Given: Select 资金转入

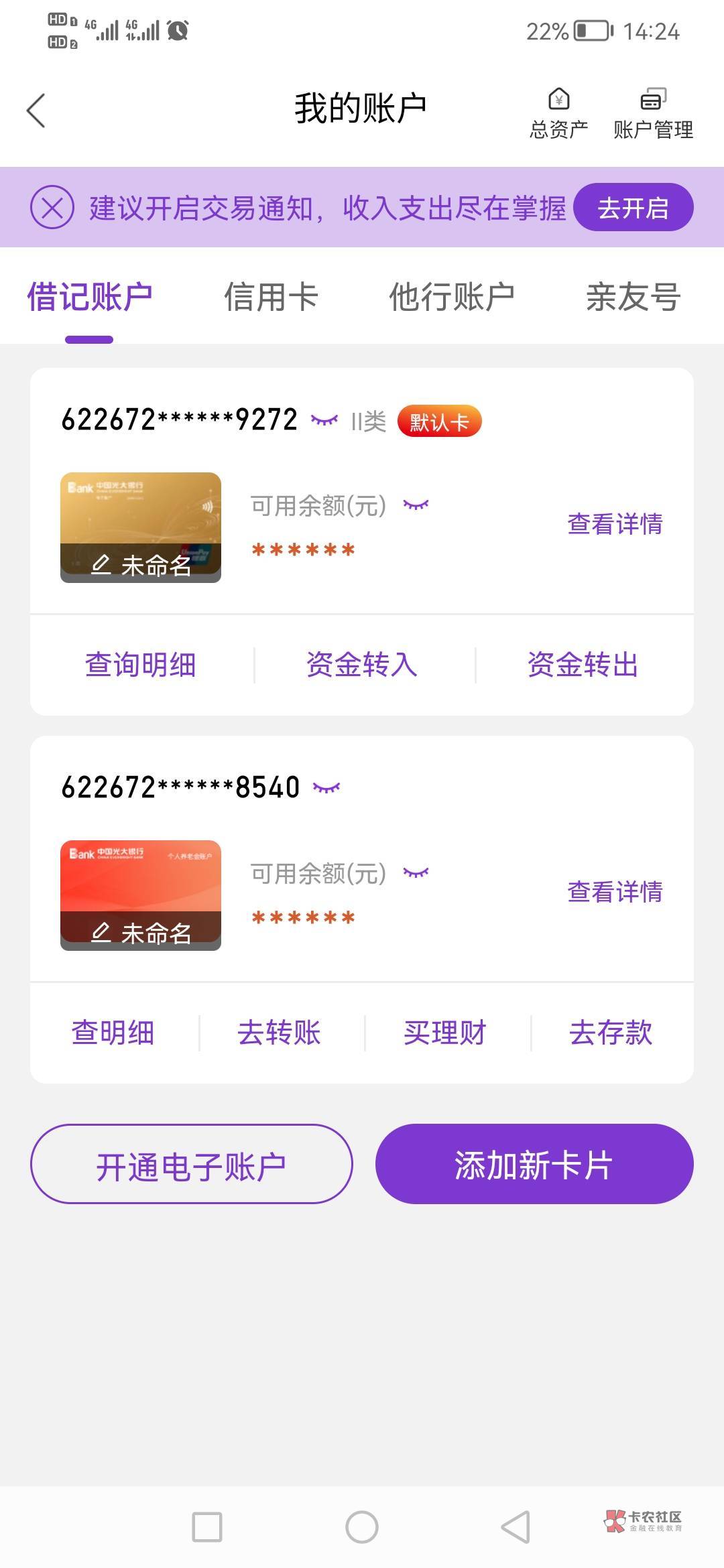Looking at the screenshot, I should 362,665.
